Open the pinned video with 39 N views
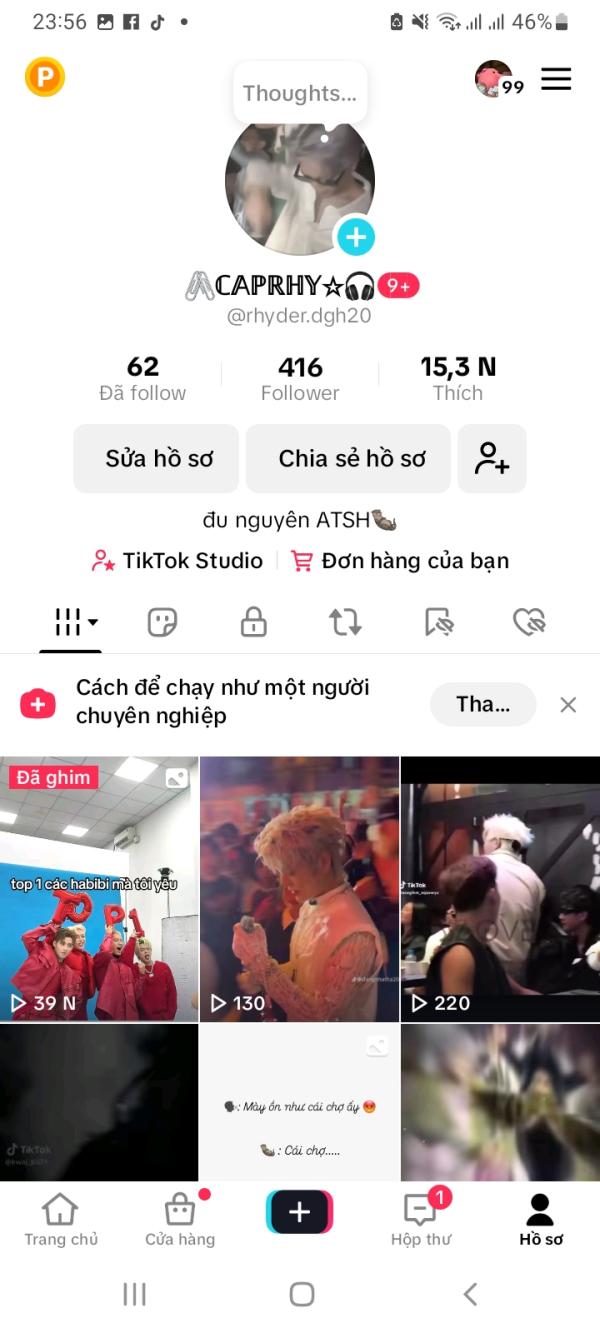 click(99, 888)
